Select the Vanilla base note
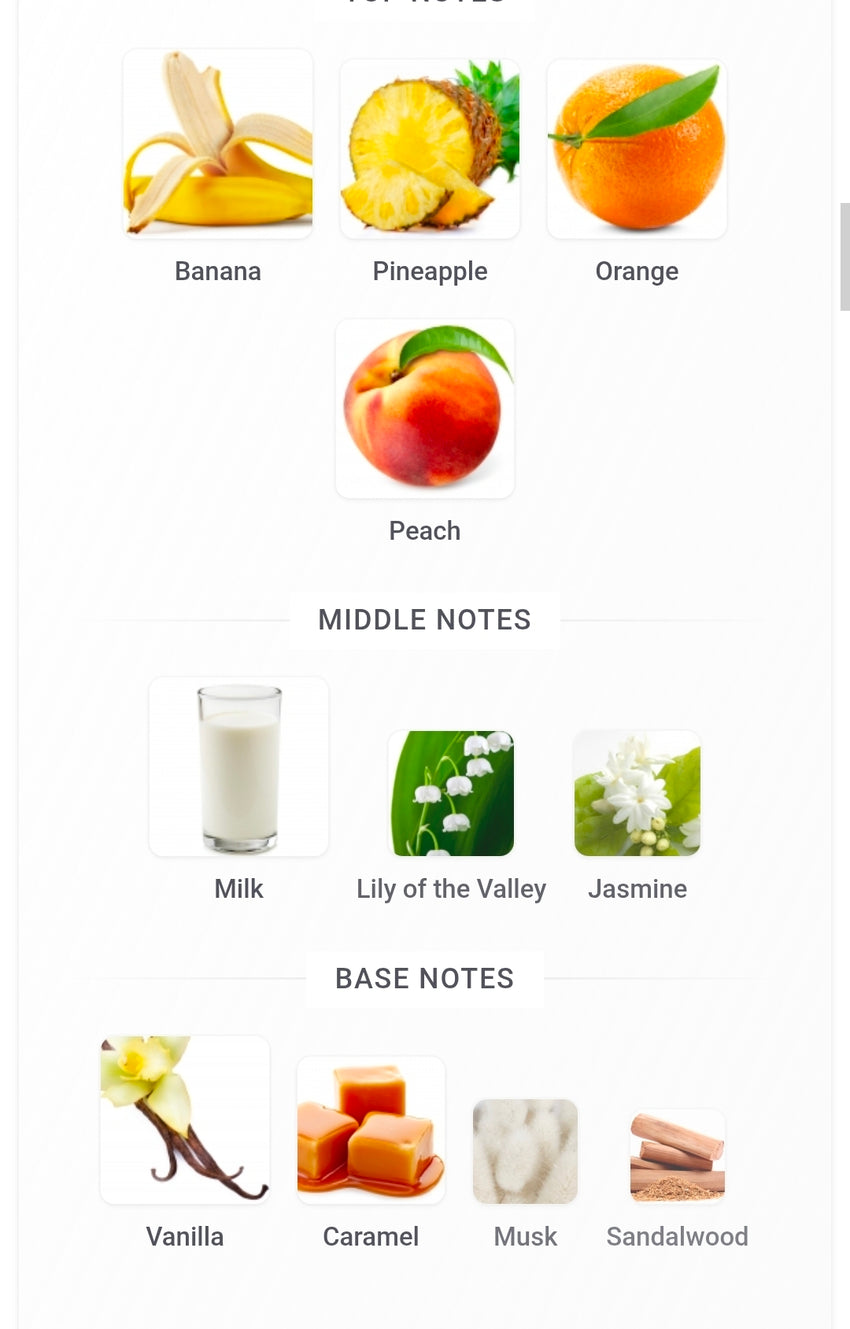Viewport: 850px width, 1329px height. pyautogui.click(x=185, y=1120)
